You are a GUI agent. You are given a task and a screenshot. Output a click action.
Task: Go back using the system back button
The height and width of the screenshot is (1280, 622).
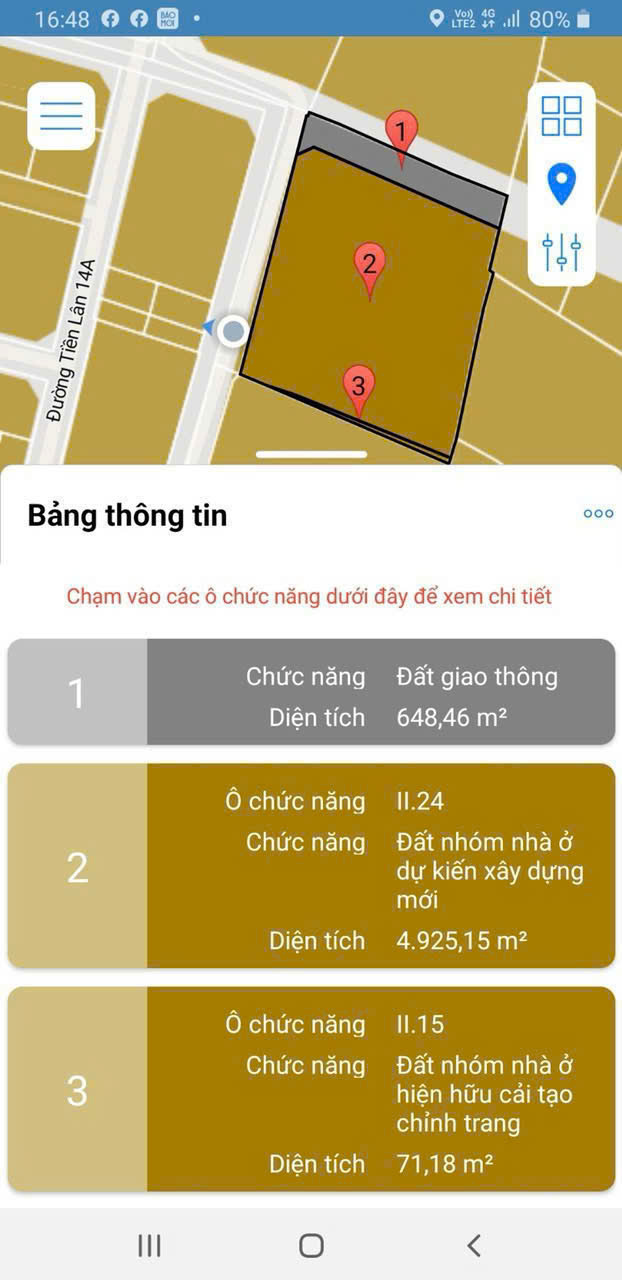474,1245
